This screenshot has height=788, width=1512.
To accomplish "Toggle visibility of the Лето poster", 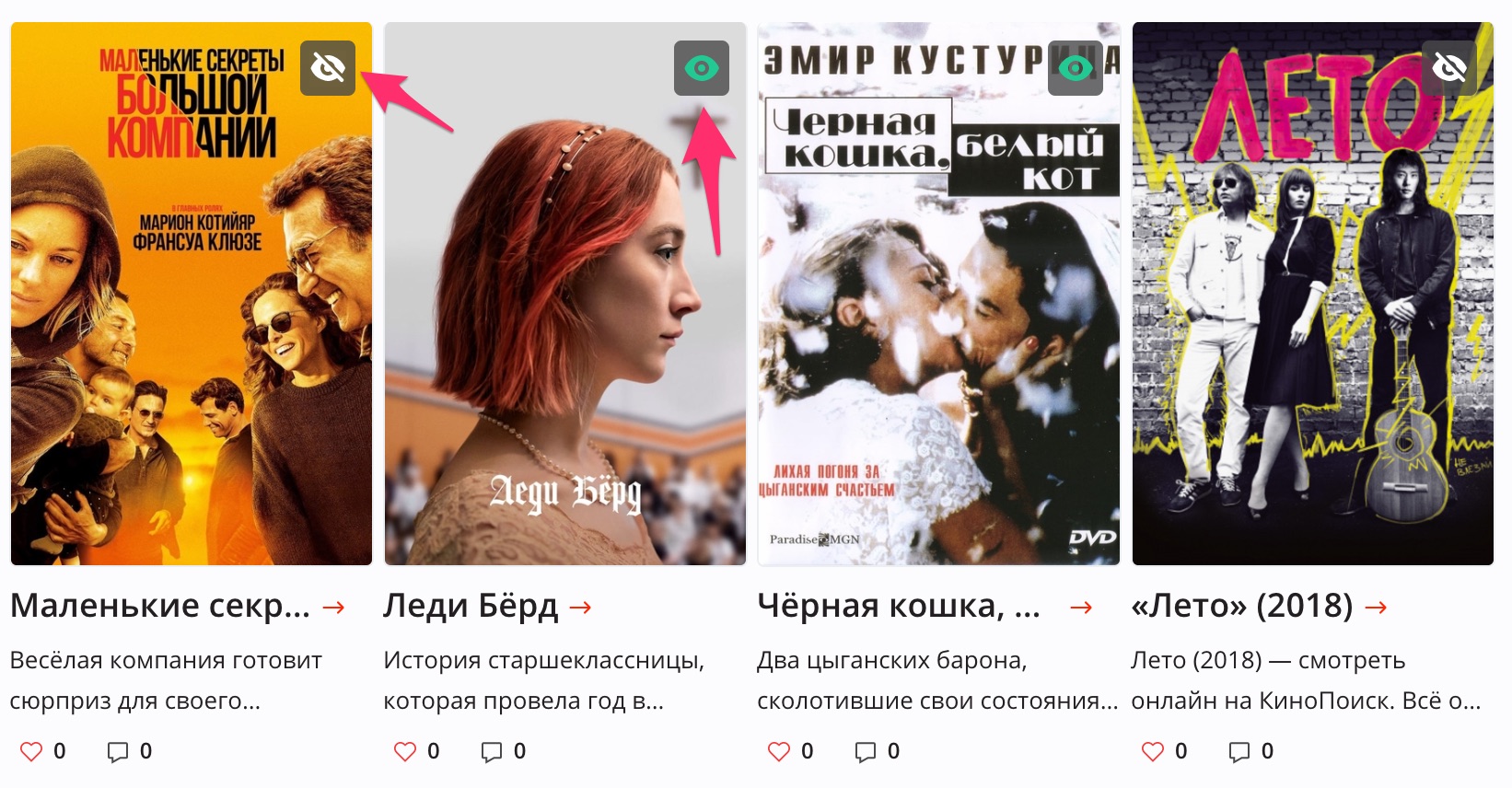I will [x=1449, y=68].
